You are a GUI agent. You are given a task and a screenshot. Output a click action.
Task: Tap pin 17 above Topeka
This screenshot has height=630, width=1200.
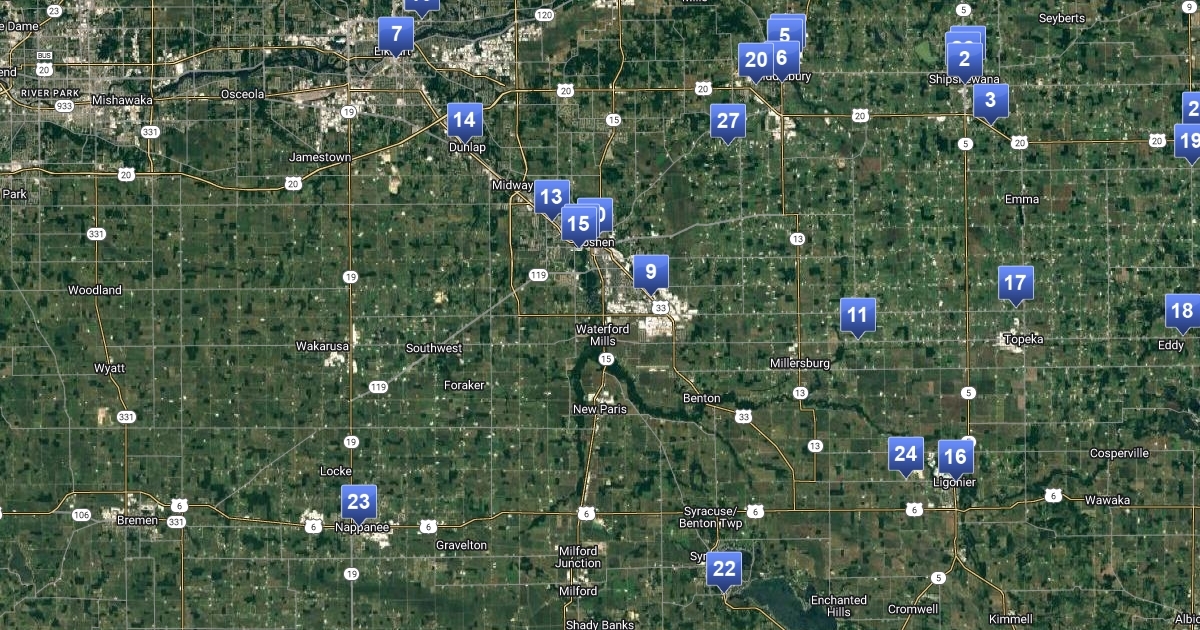[1015, 283]
